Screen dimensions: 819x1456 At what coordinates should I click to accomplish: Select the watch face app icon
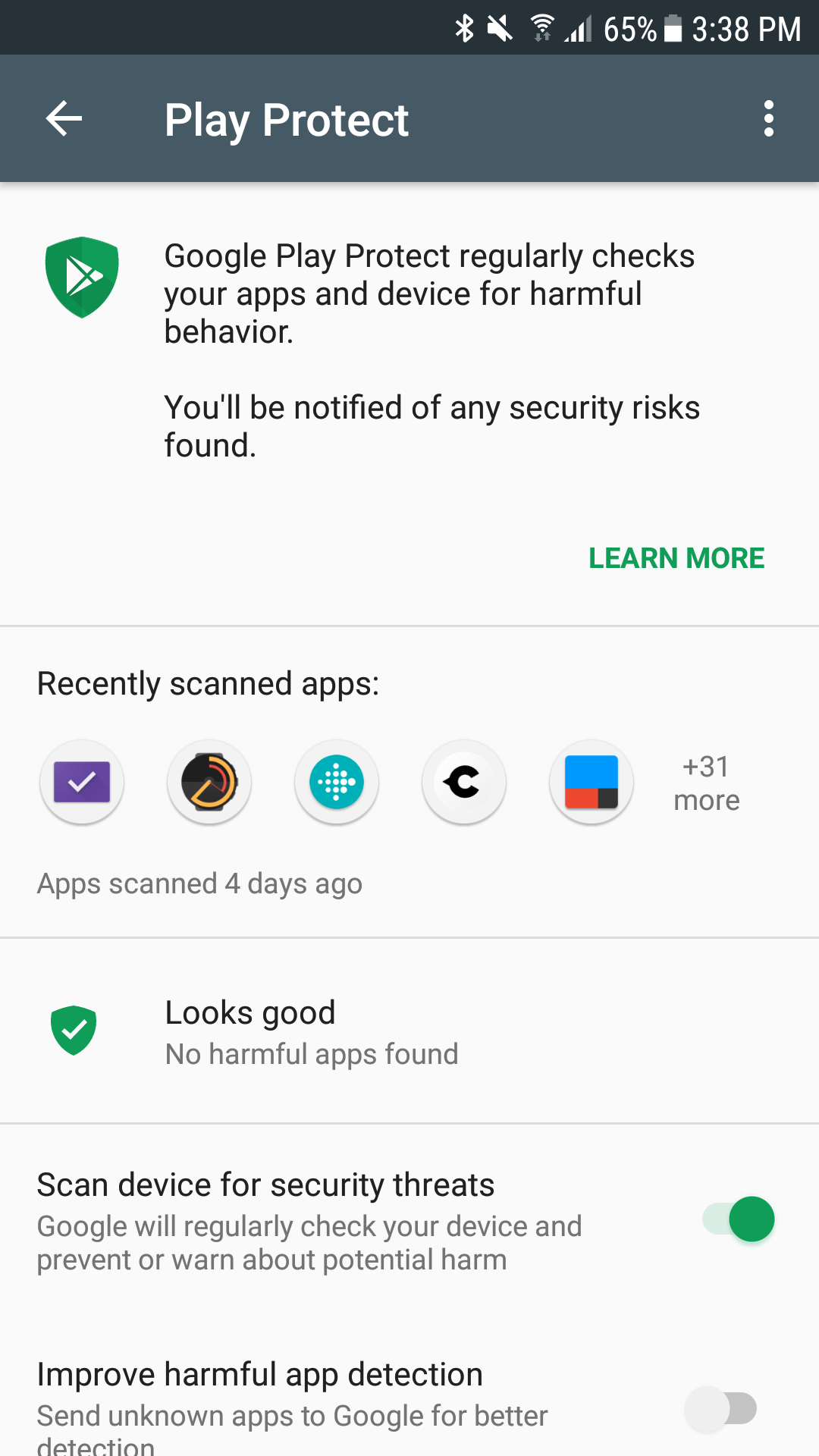[x=209, y=782]
